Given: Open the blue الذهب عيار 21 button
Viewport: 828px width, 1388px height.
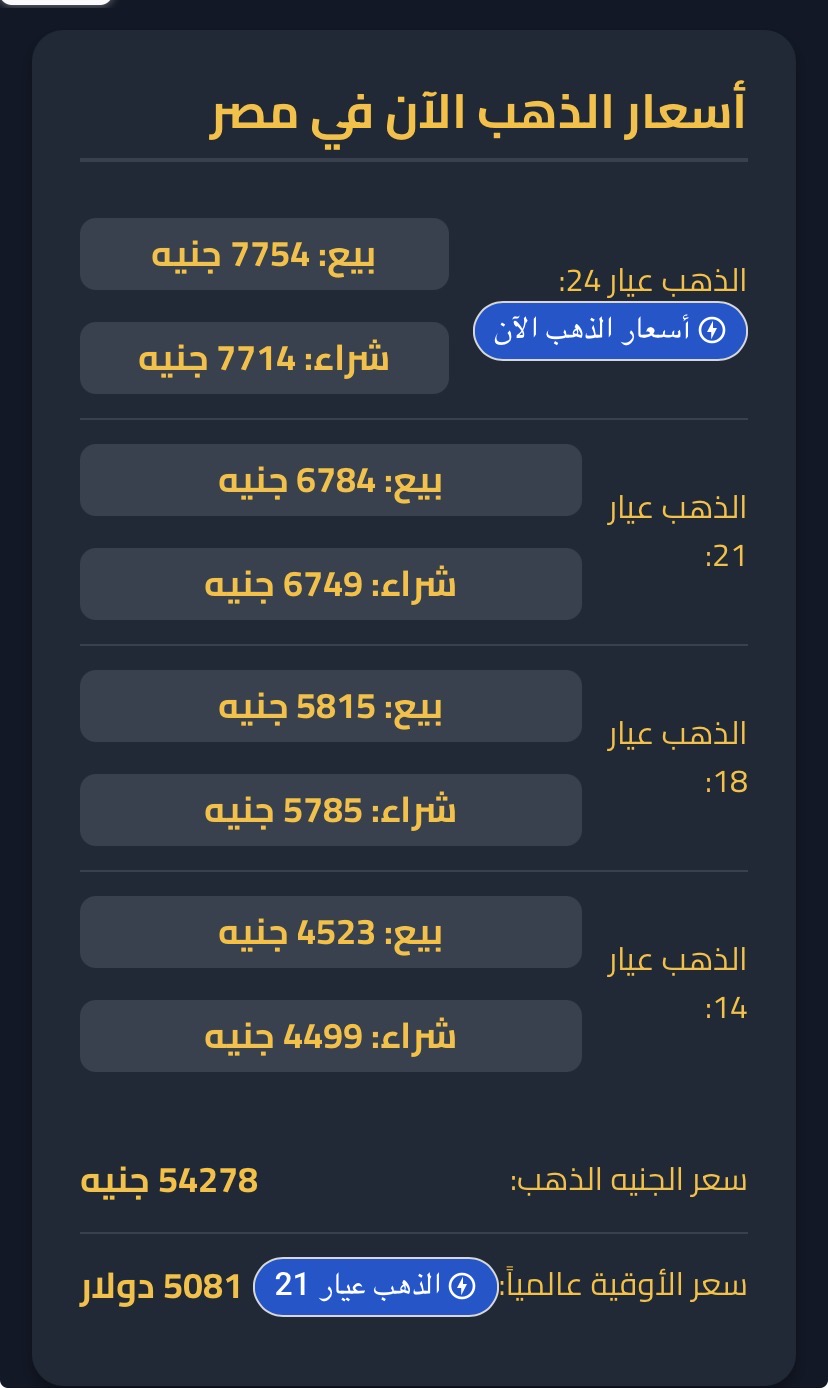Looking at the screenshot, I should point(375,1286).
